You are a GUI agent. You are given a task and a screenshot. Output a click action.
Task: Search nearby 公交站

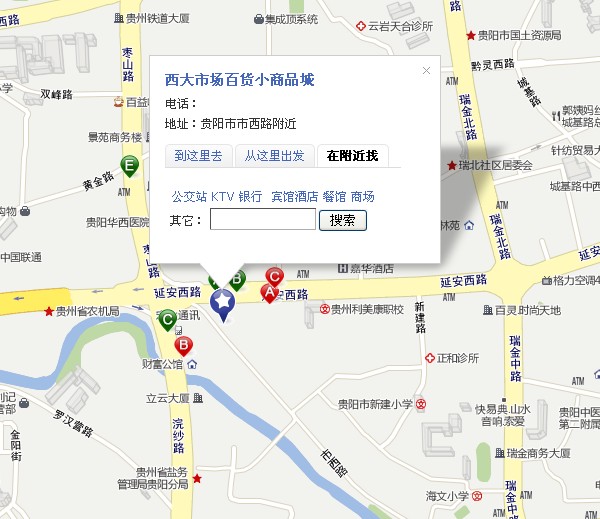[189, 197]
